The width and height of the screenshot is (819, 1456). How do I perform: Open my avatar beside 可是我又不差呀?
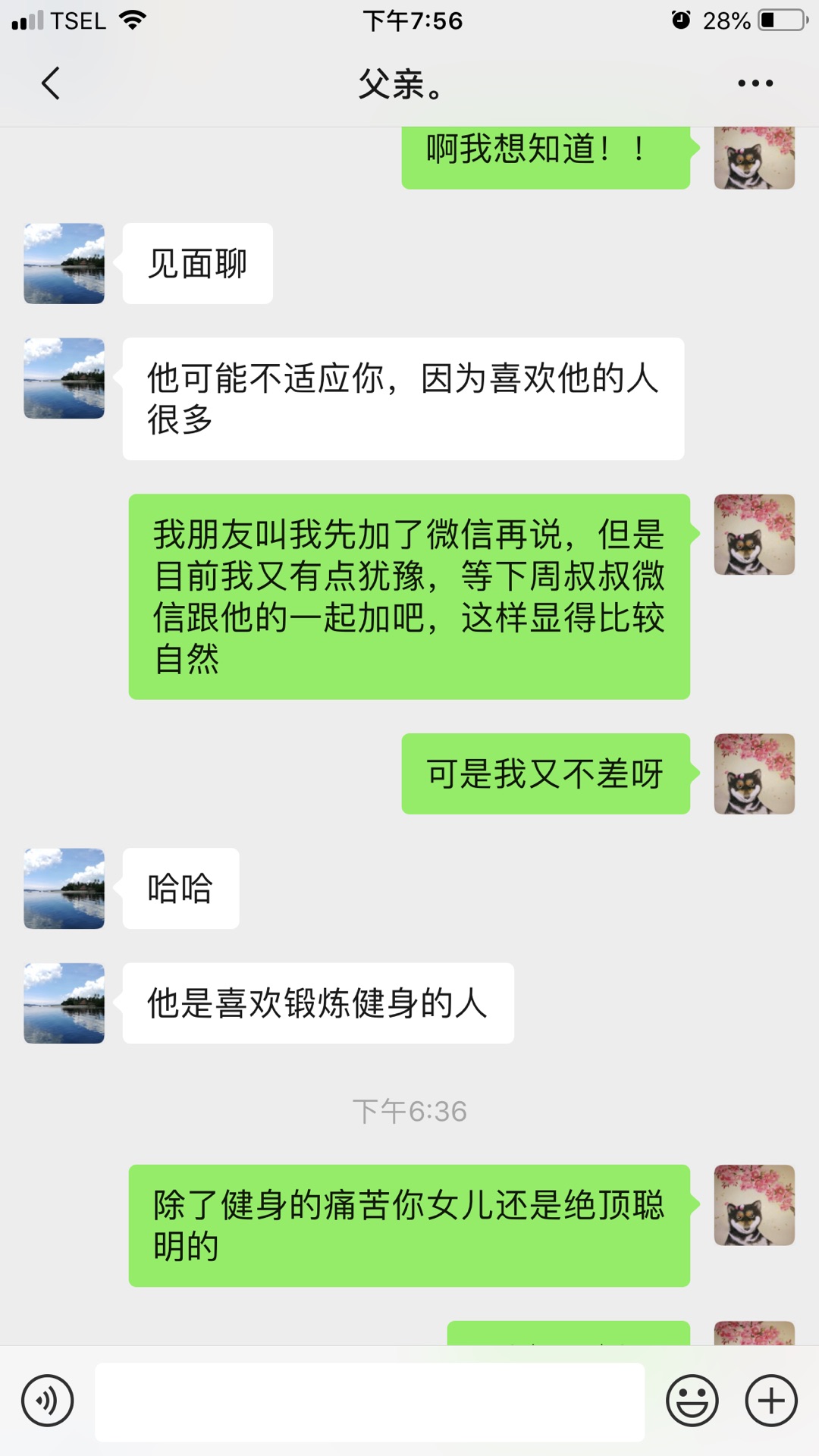click(754, 773)
